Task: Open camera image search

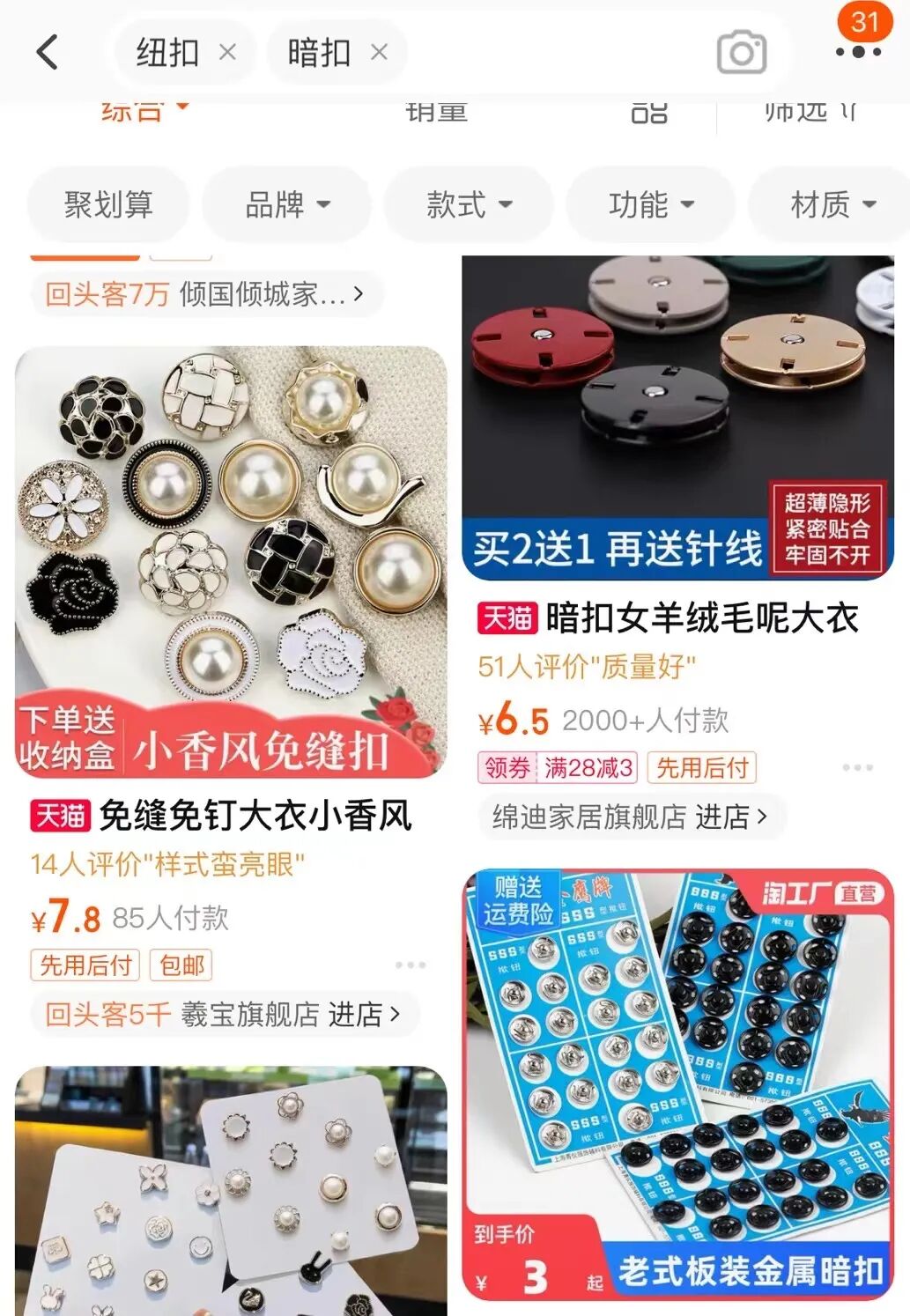Action: point(741,53)
